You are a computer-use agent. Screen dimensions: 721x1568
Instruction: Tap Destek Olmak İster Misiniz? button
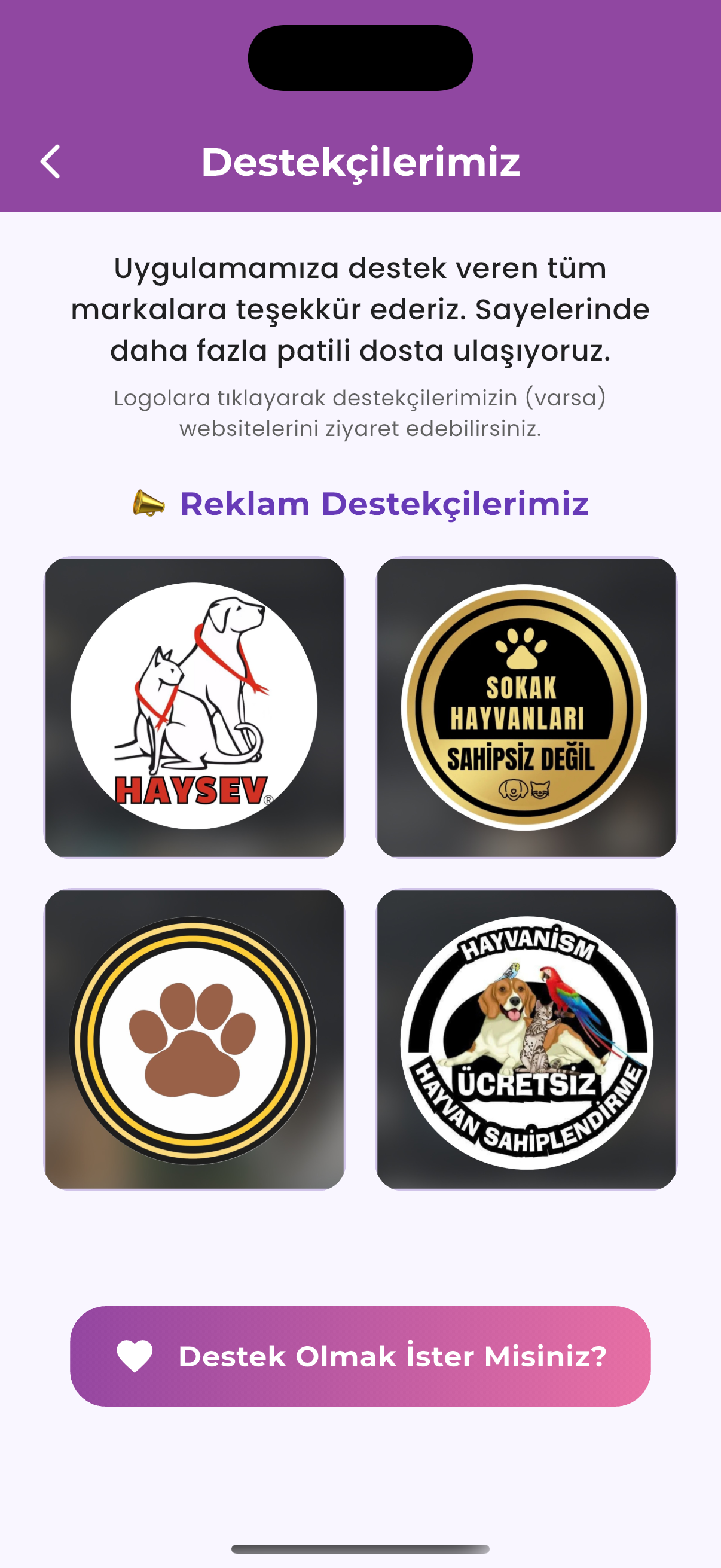(x=360, y=1356)
